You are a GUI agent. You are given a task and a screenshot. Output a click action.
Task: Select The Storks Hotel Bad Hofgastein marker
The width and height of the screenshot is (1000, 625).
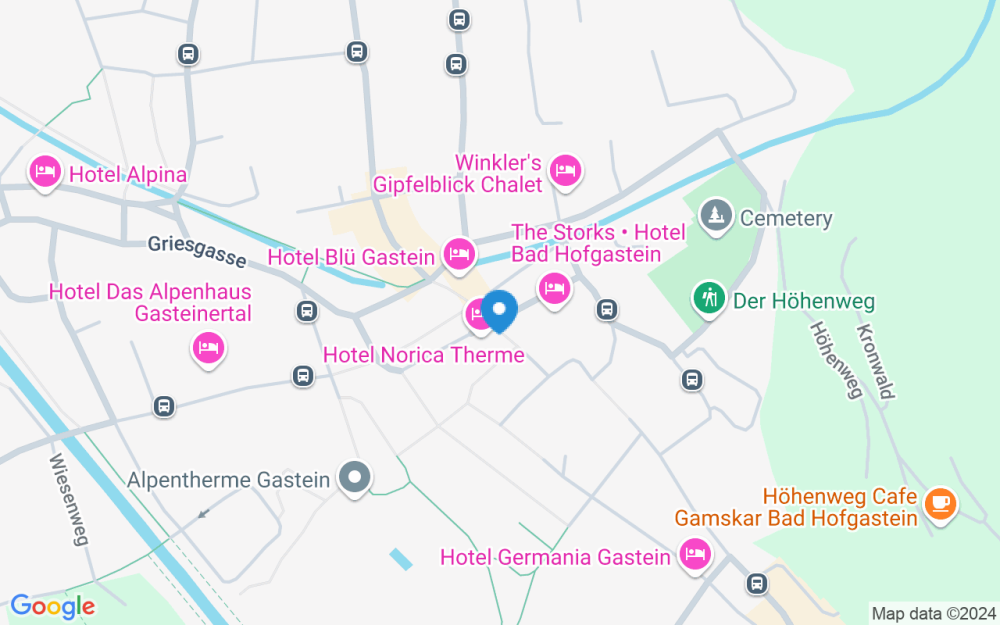(x=554, y=290)
